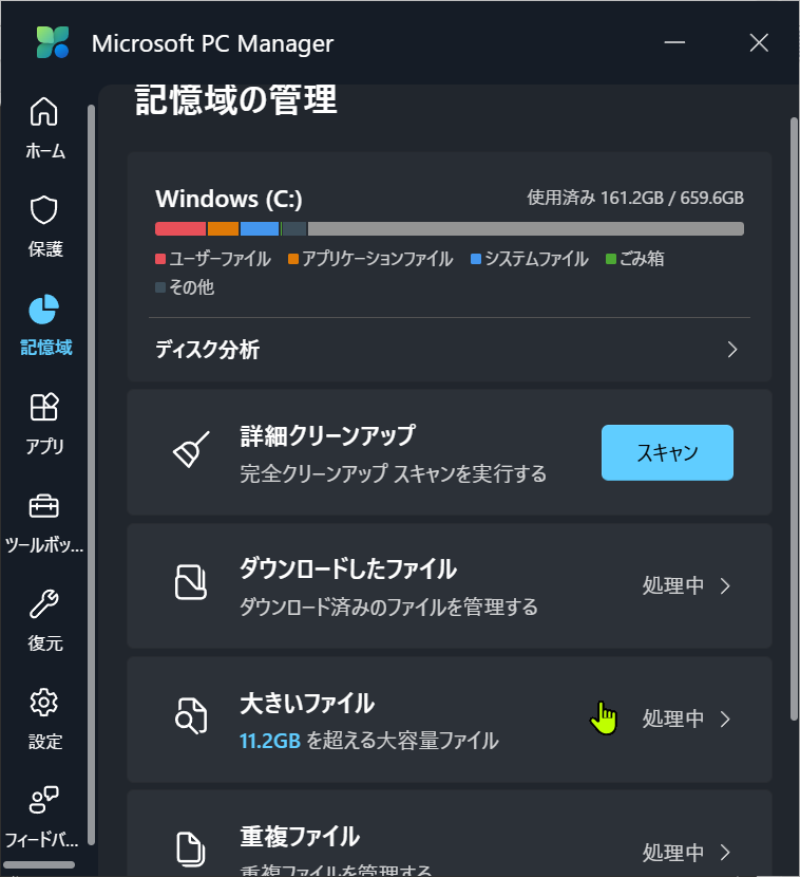Go to the ホーム section

point(44,127)
